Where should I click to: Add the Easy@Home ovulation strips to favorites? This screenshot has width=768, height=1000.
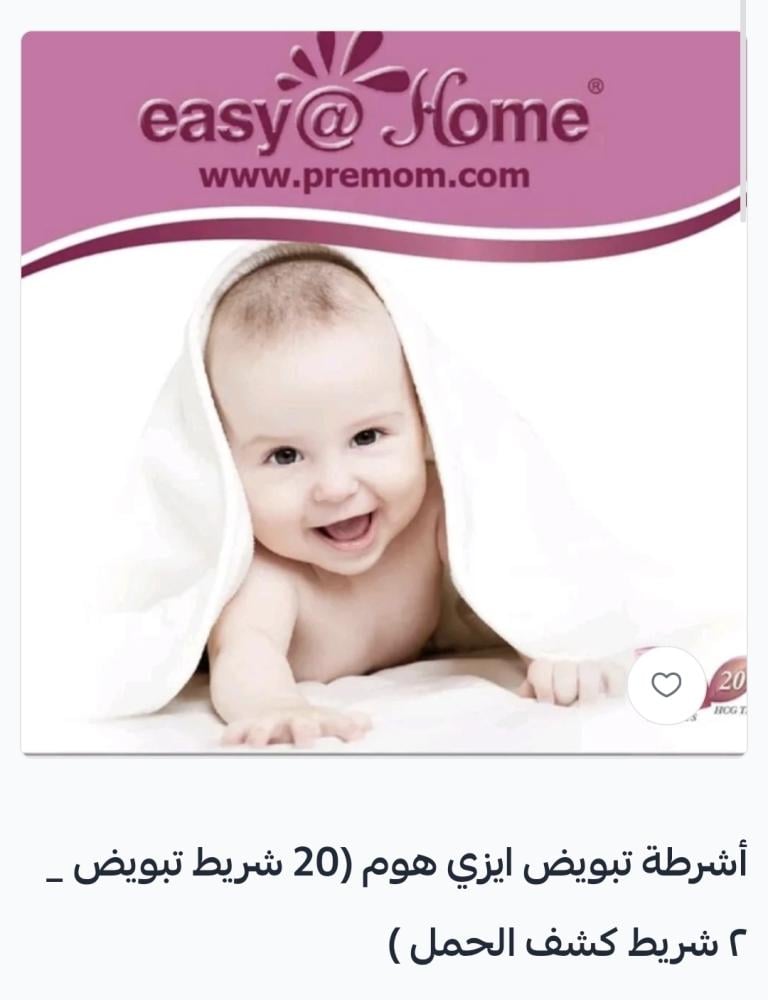(x=666, y=685)
